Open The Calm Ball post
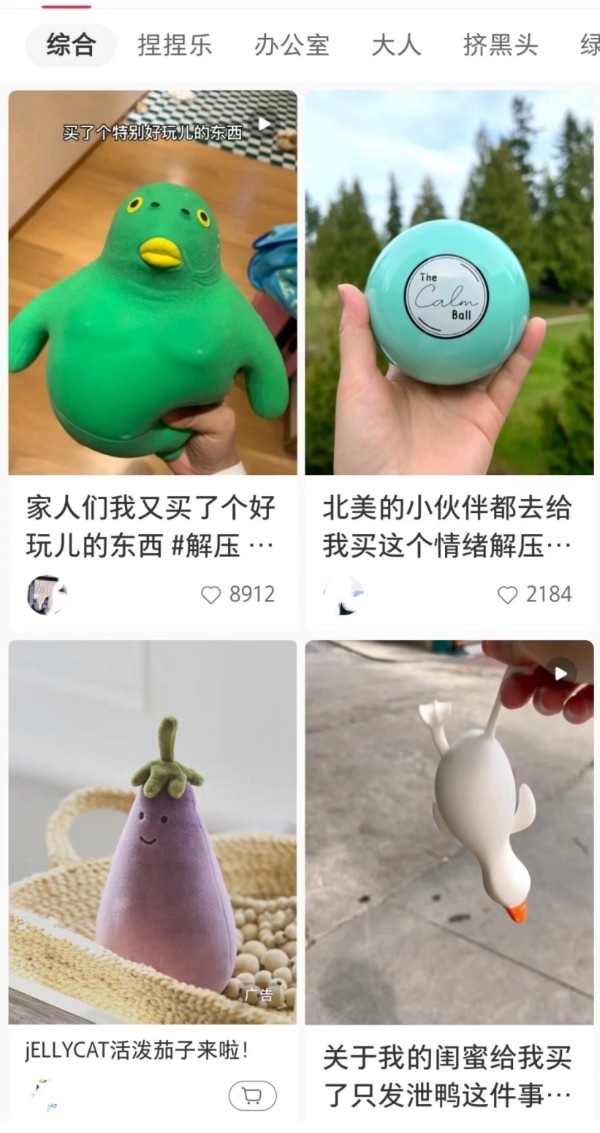Image resolution: width=600 pixels, height=1133 pixels. 449,282
